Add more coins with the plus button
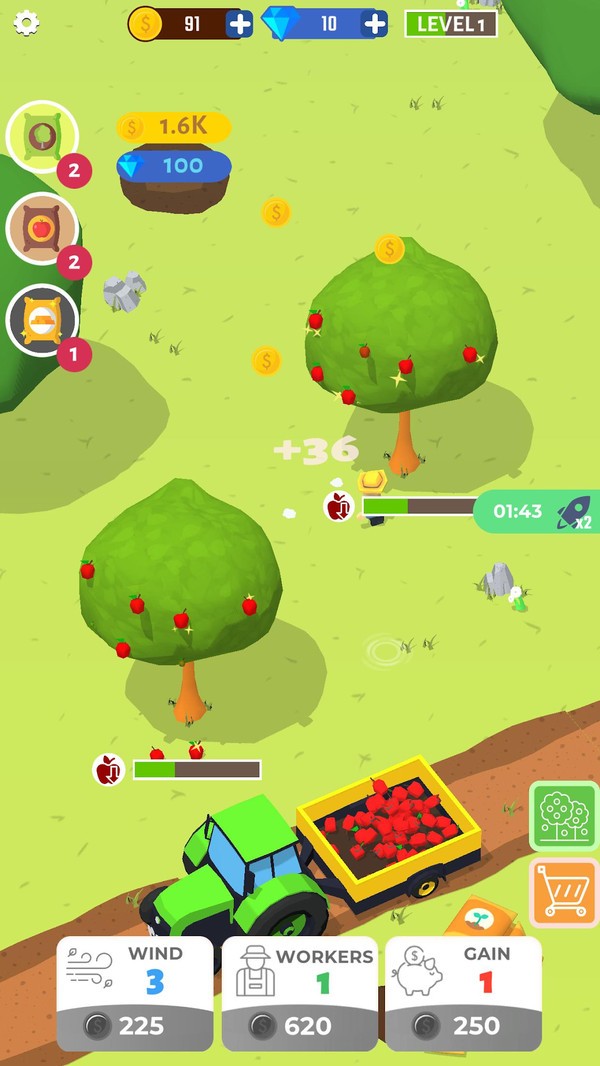Screen dimensions: 600x1066 click(239, 24)
